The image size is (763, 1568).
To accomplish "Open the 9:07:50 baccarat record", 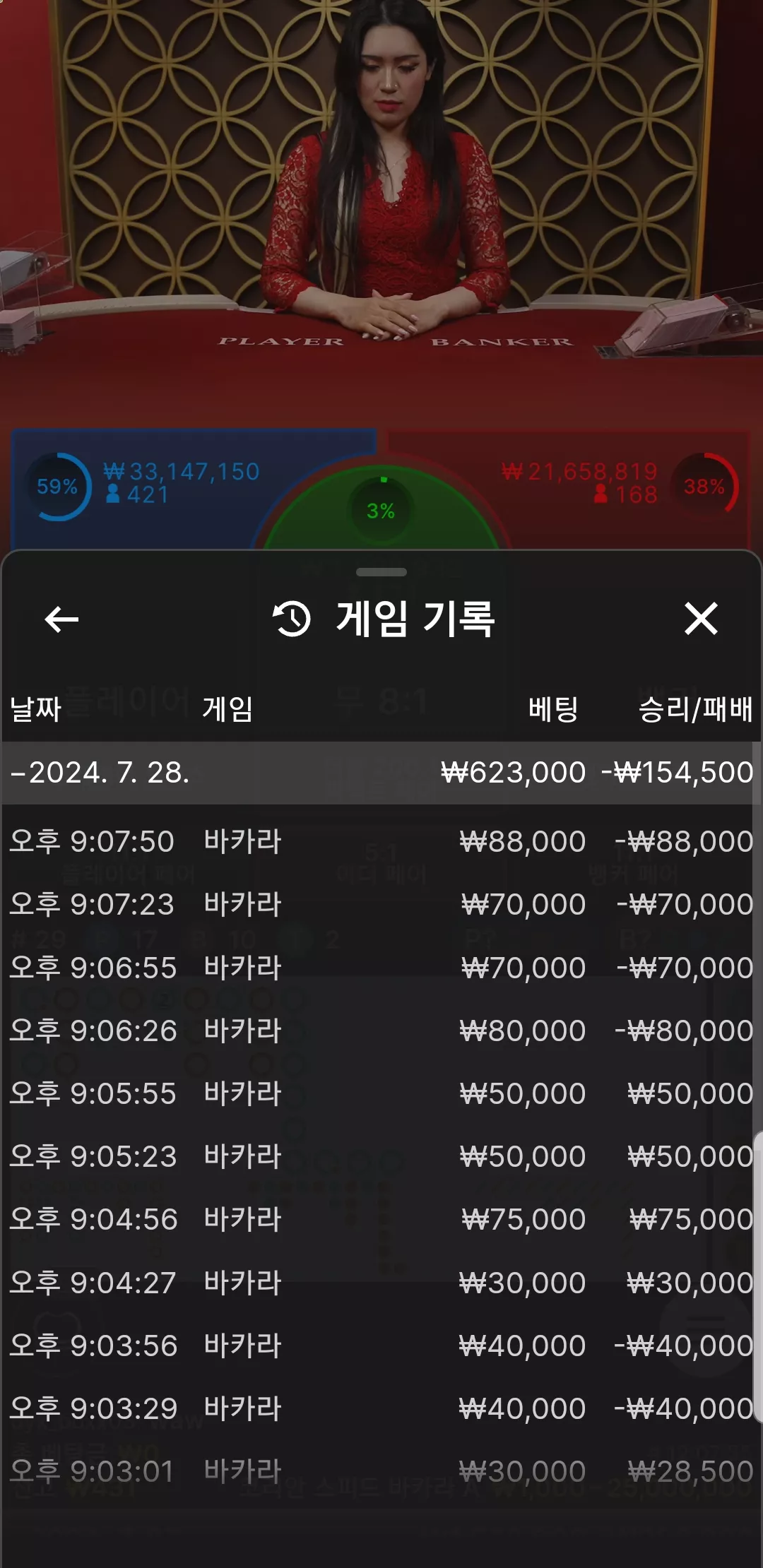I will point(381,841).
